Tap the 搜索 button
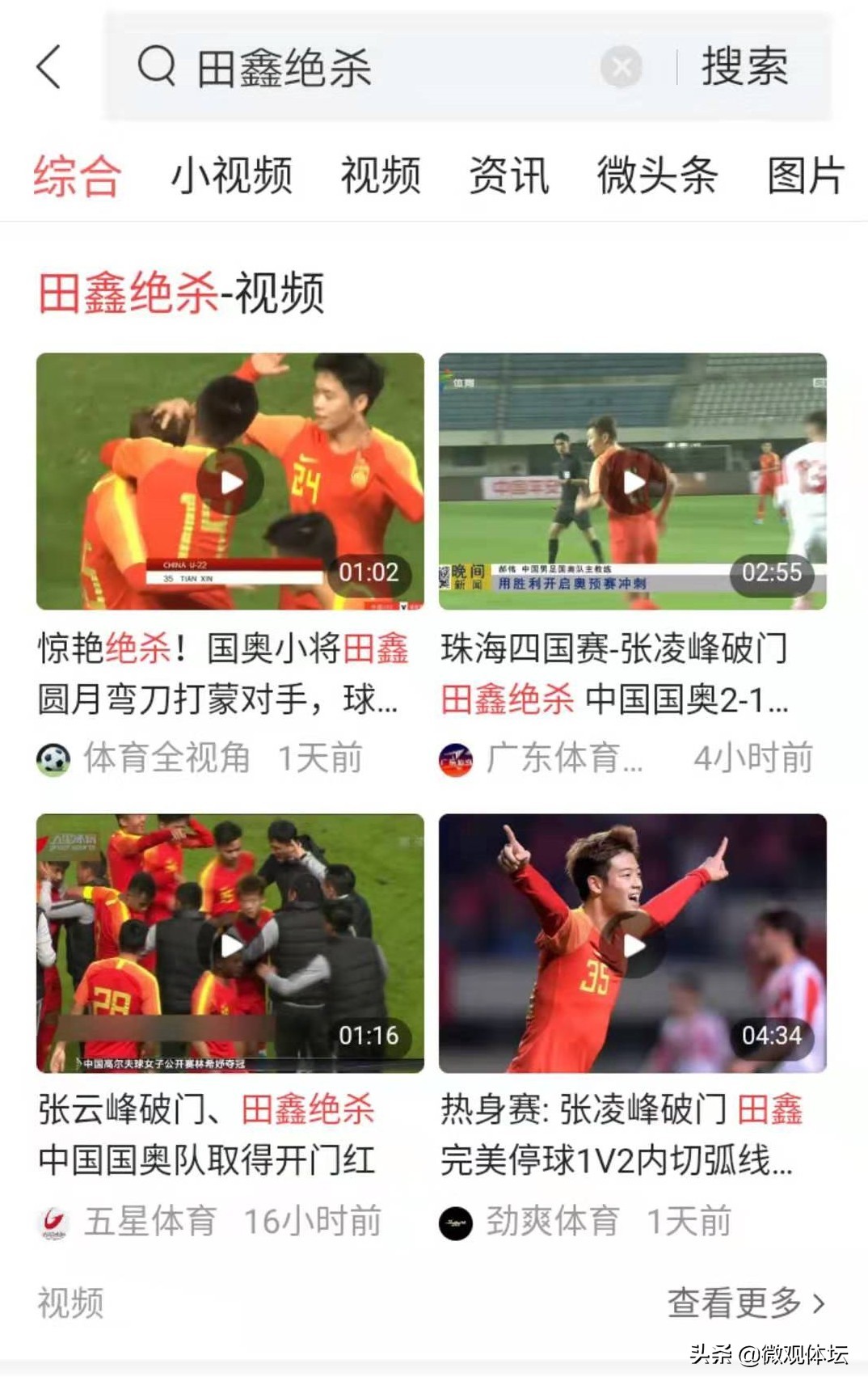 [744, 68]
